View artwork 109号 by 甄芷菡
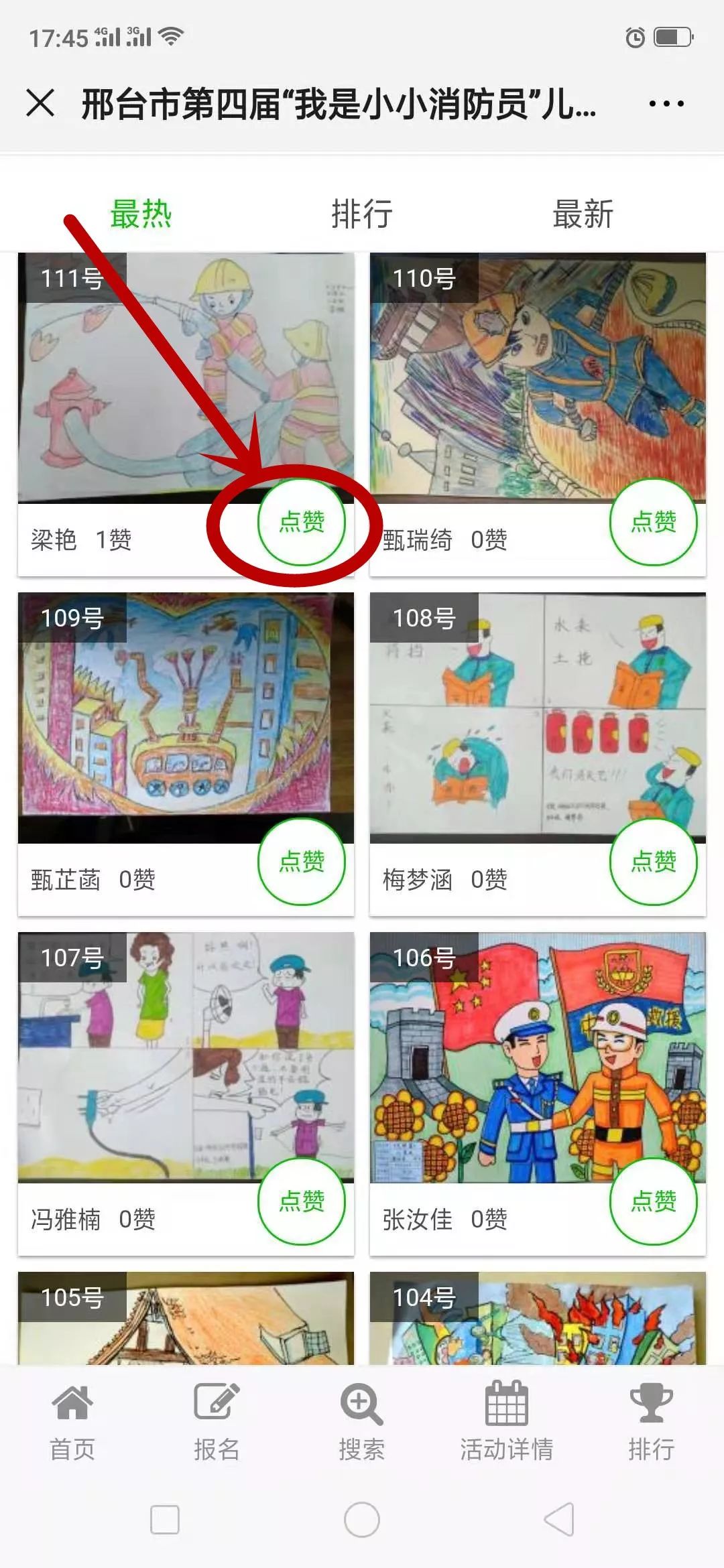724x1568 pixels. click(186, 717)
